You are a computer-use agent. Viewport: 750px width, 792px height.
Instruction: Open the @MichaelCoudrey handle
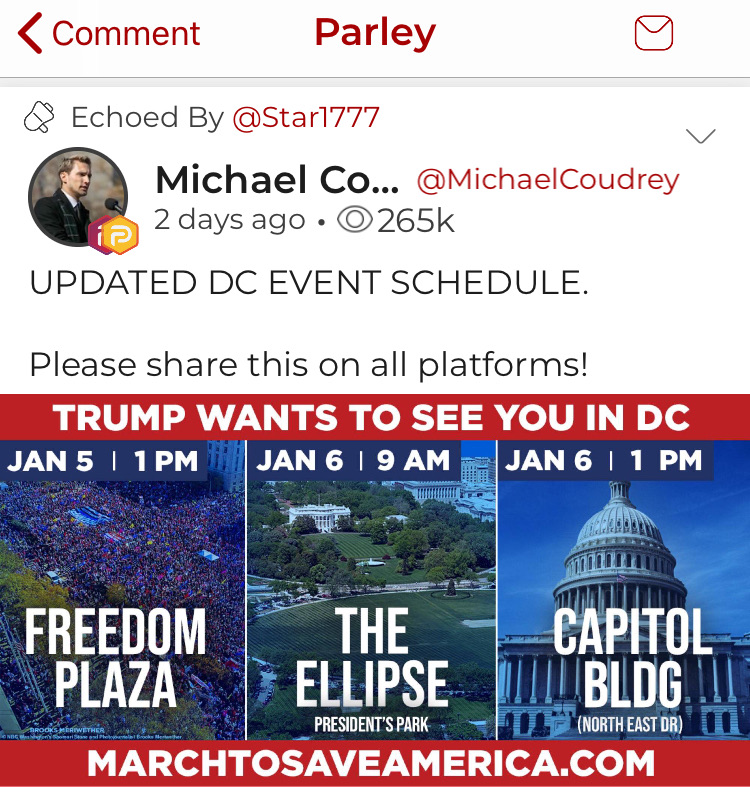tap(547, 180)
